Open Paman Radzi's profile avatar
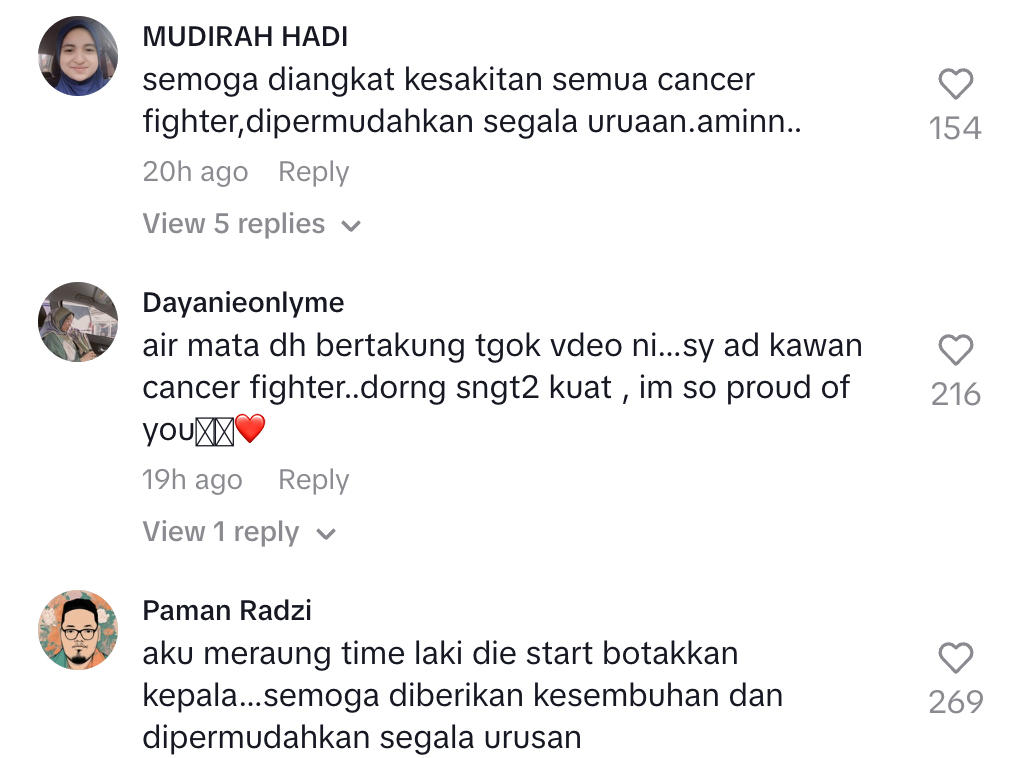 coord(78,629)
